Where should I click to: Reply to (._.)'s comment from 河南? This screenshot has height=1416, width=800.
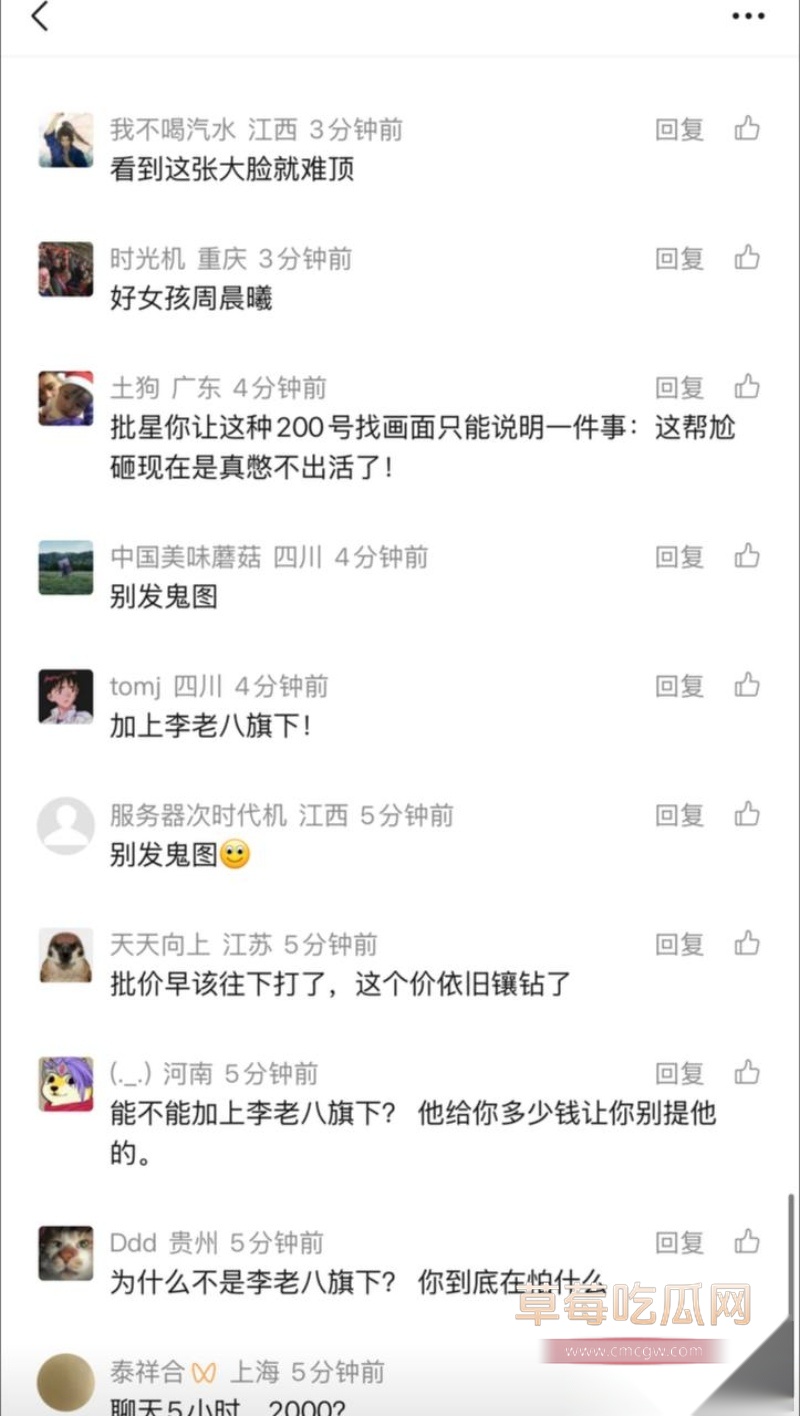click(678, 1072)
